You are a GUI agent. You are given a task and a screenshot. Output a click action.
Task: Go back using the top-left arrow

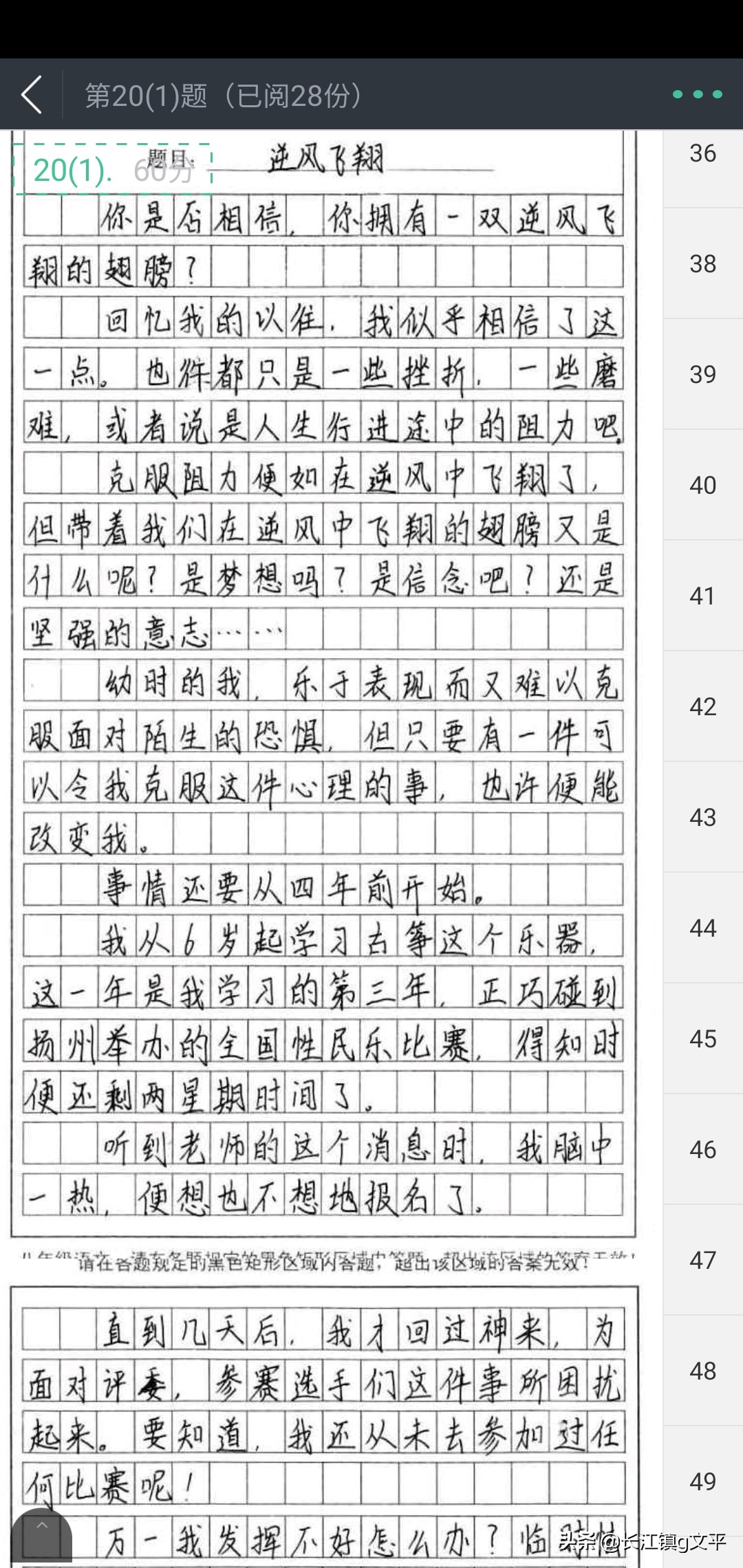coord(32,95)
